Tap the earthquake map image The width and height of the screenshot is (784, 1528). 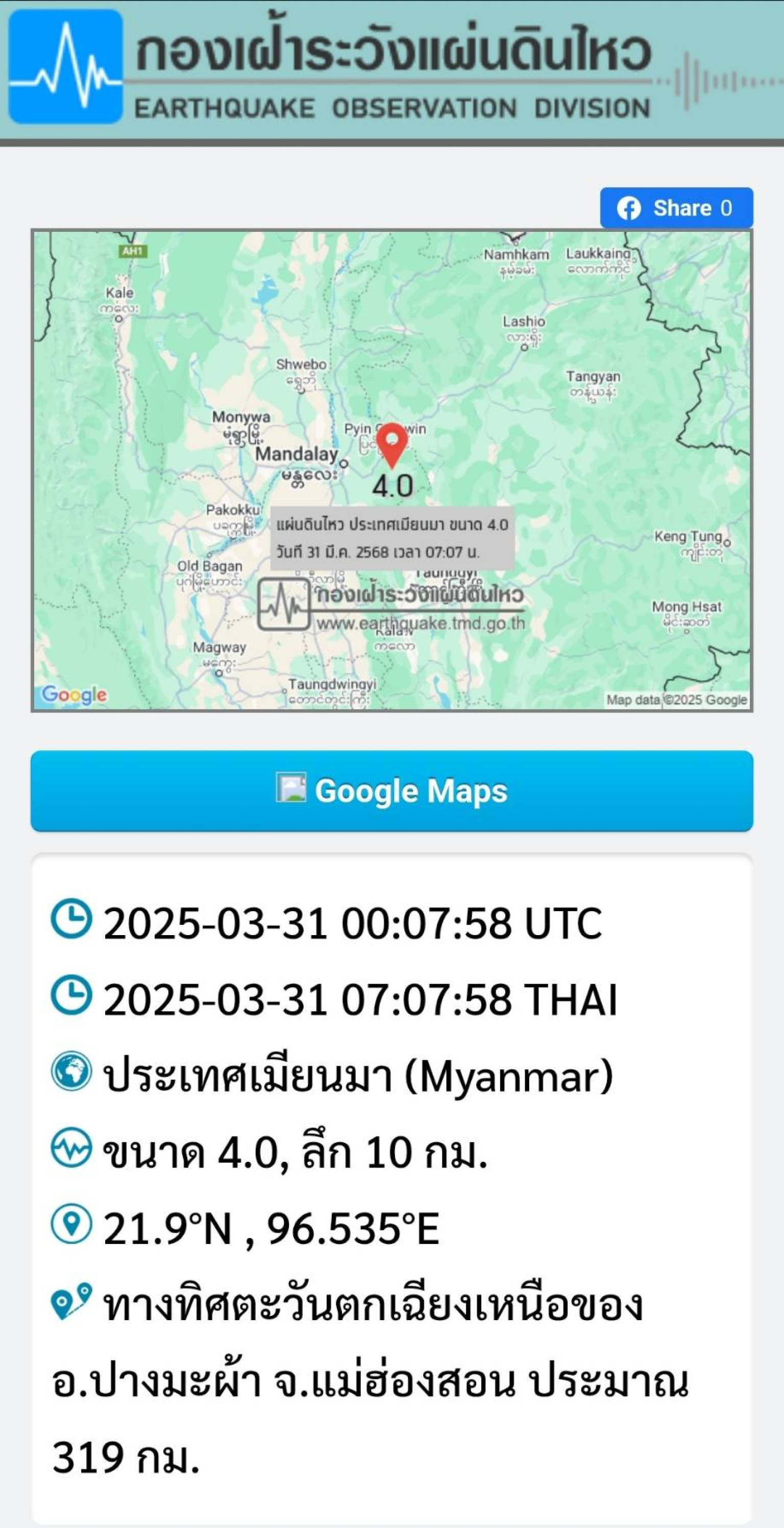tap(391, 470)
